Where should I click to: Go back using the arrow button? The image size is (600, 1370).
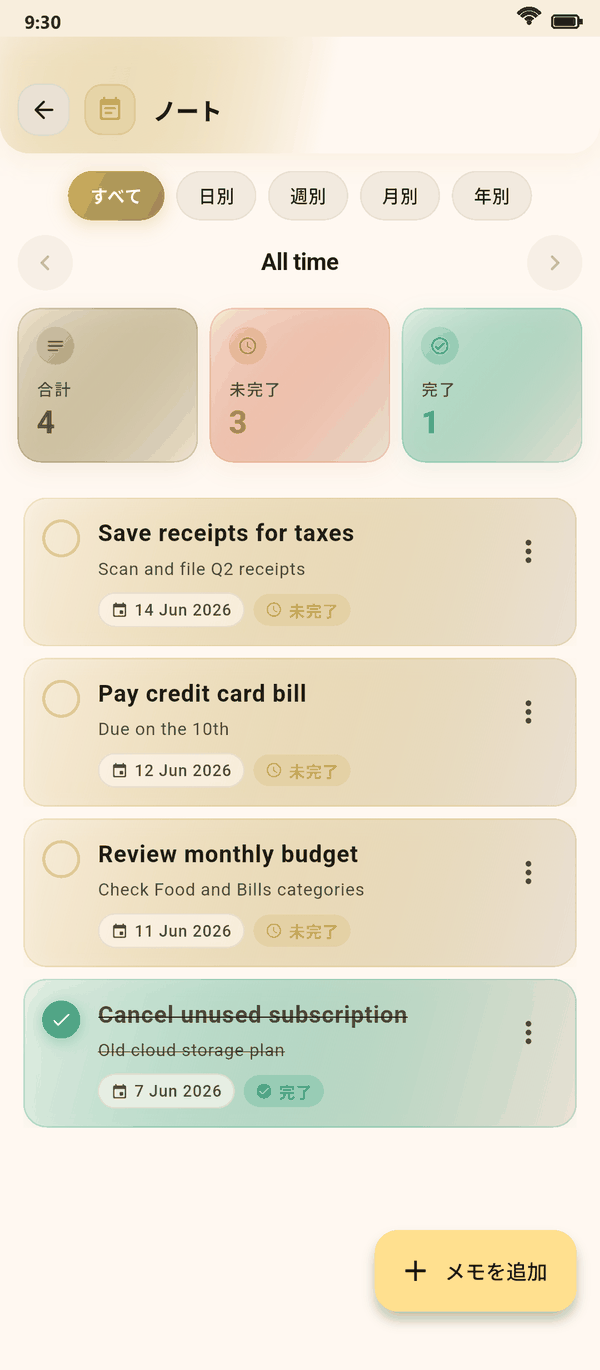tap(43, 110)
